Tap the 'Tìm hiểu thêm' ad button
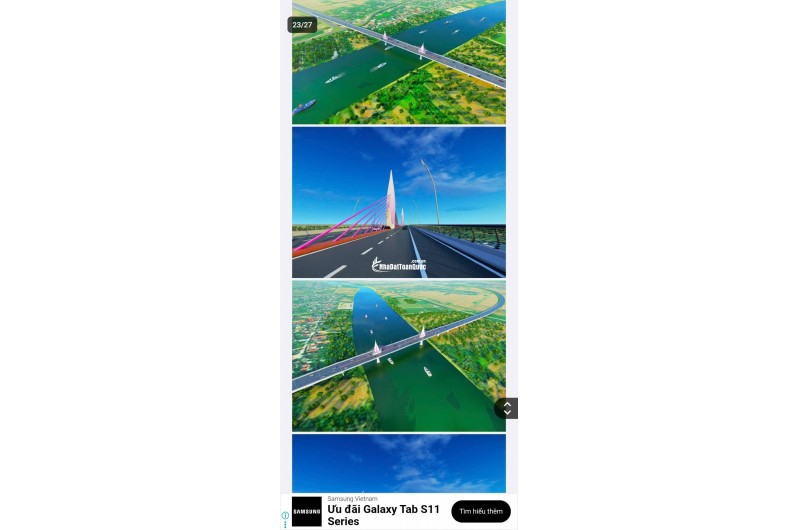 pyautogui.click(x=481, y=511)
